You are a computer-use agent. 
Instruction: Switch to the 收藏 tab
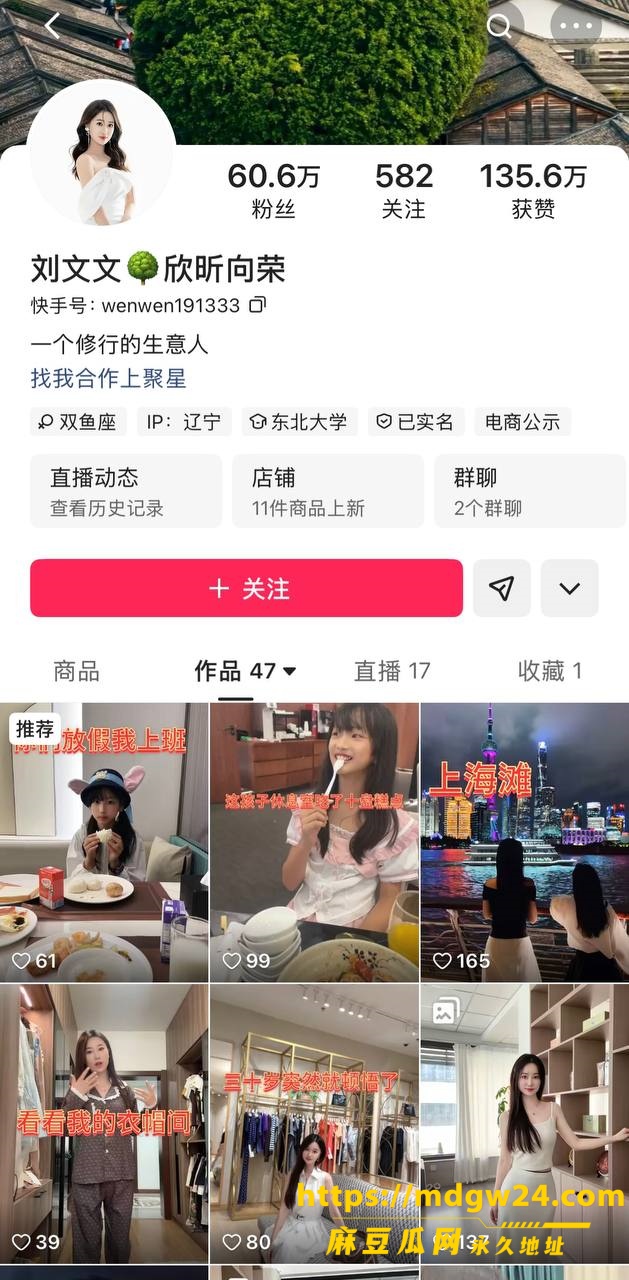coord(549,671)
